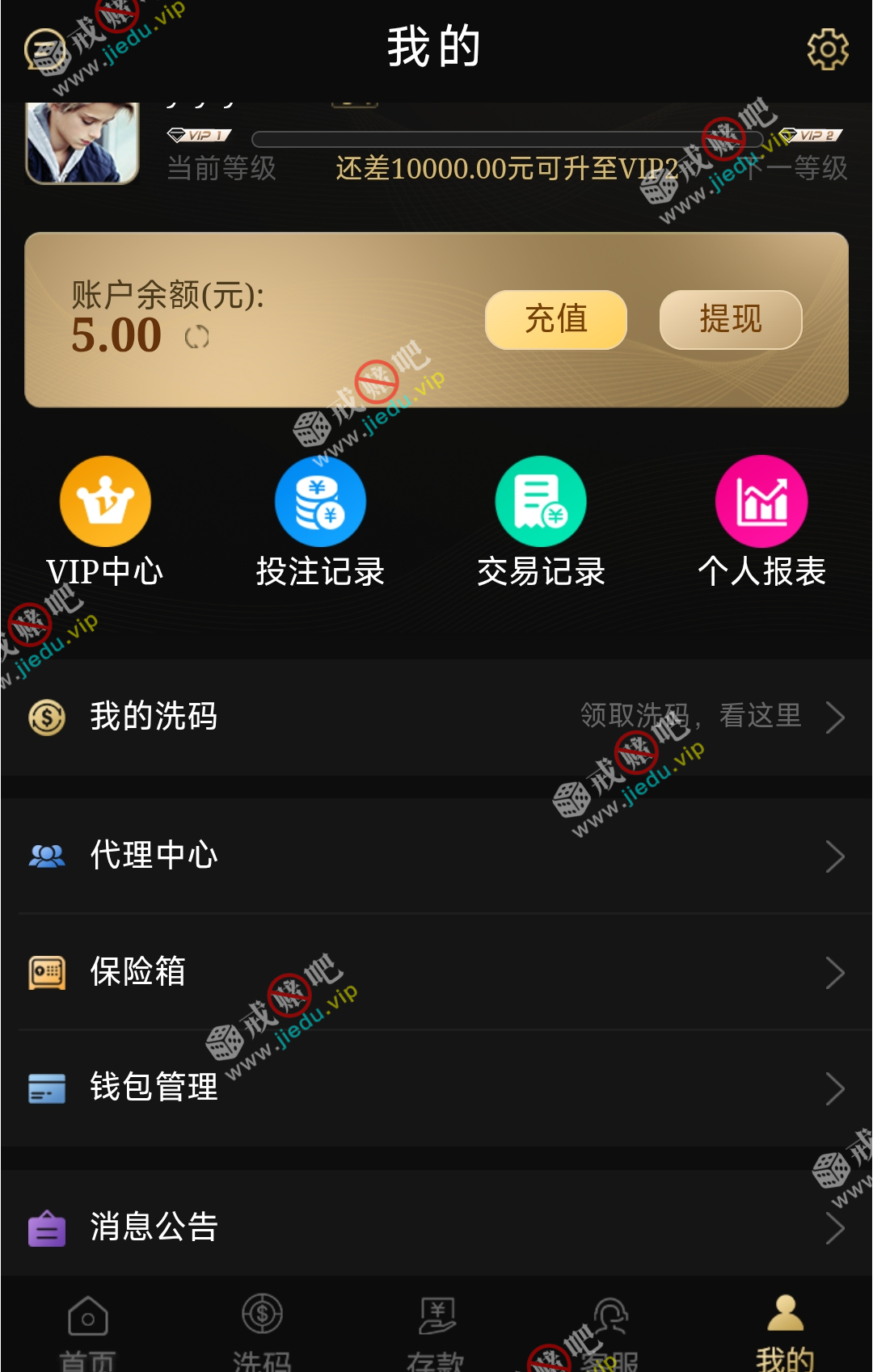Screen dimensions: 873x1372
Task: Open the settings gear icon
Action: tap(827, 49)
